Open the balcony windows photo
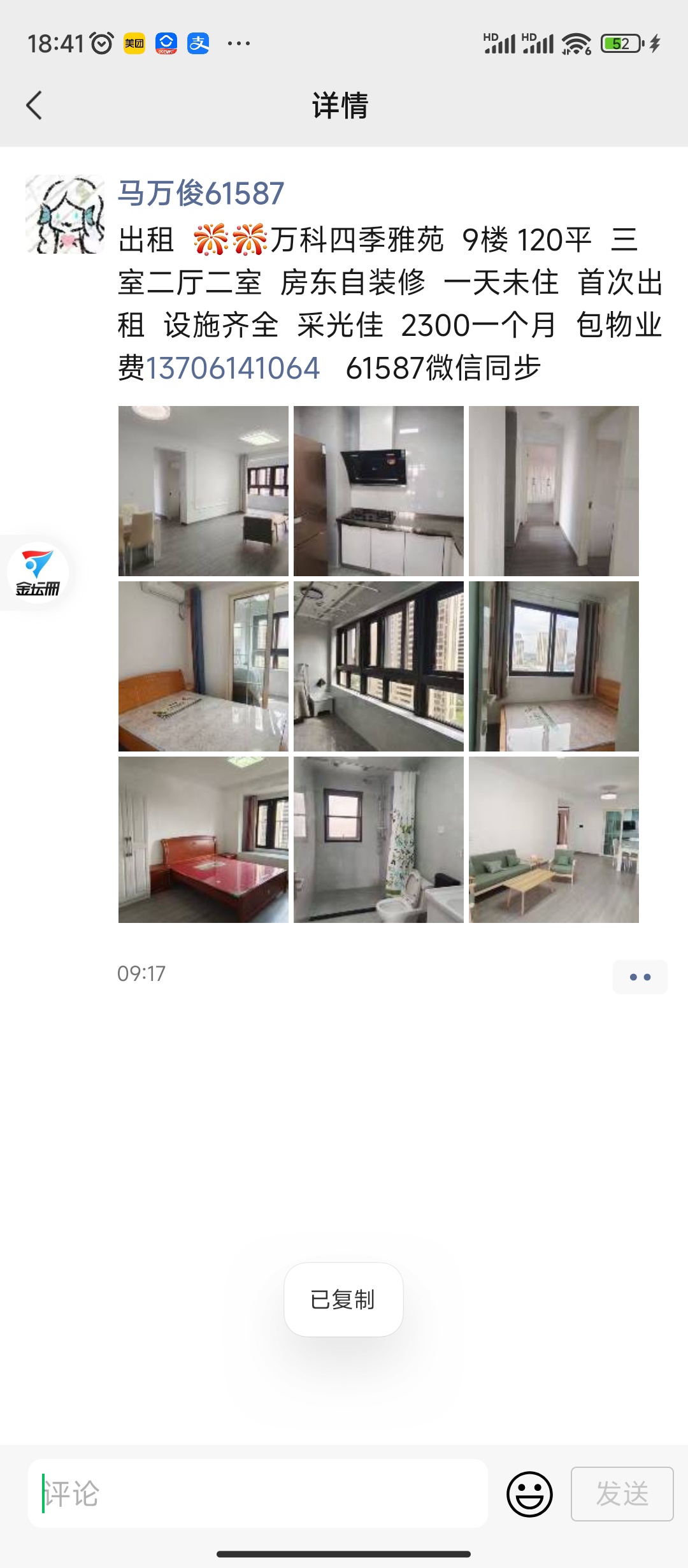Screen dimensions: 688x1568 [x=378, y=666]
